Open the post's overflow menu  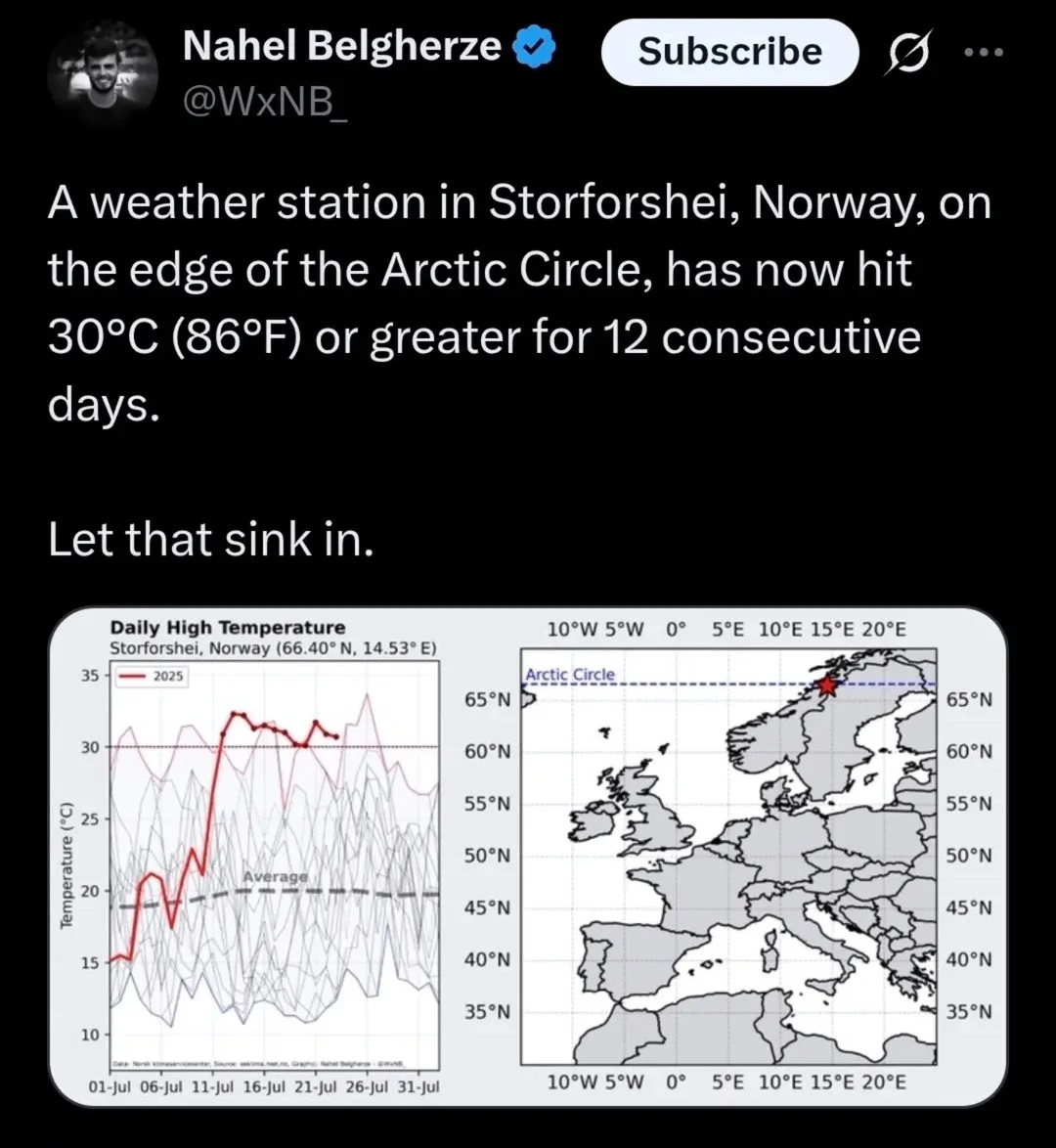point(983,53)
